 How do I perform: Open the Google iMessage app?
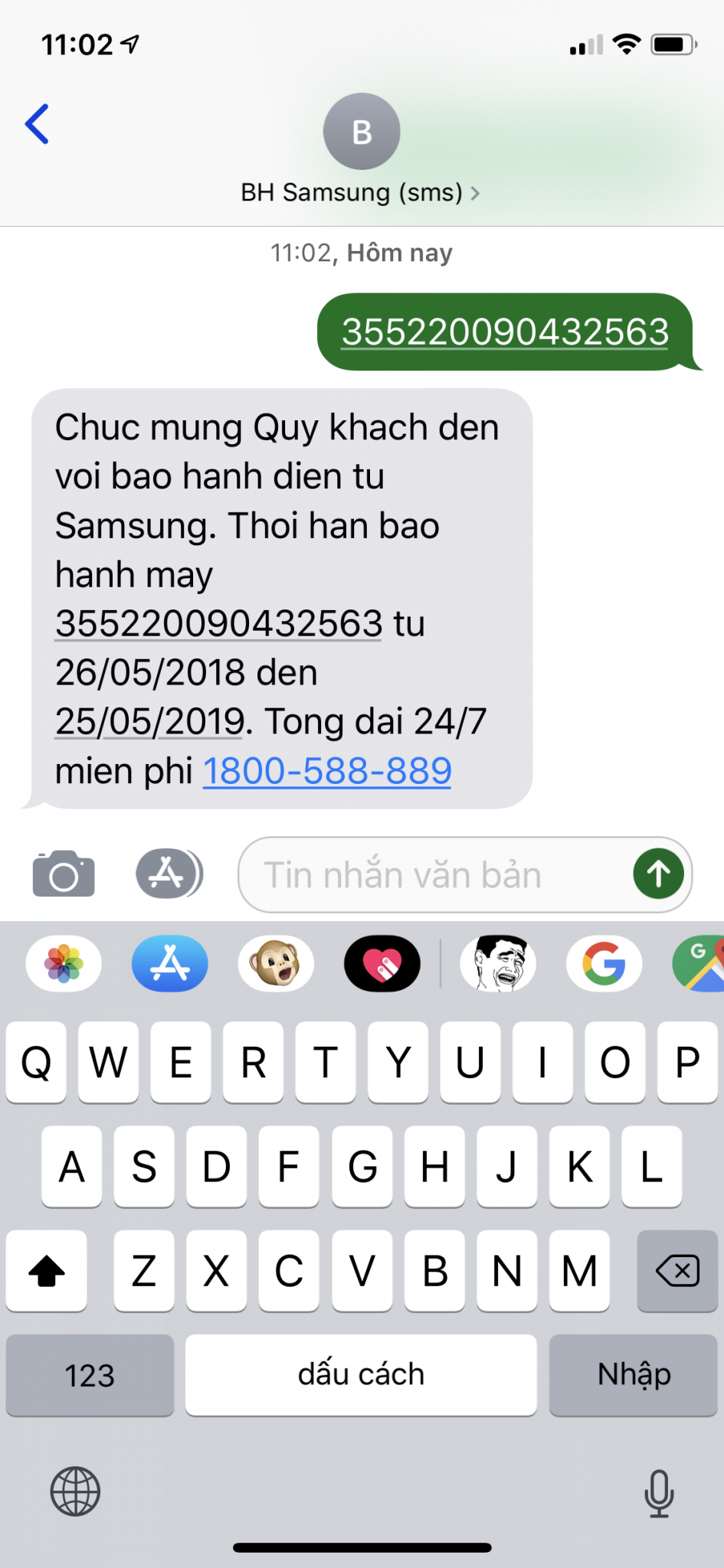coord(604,964)
